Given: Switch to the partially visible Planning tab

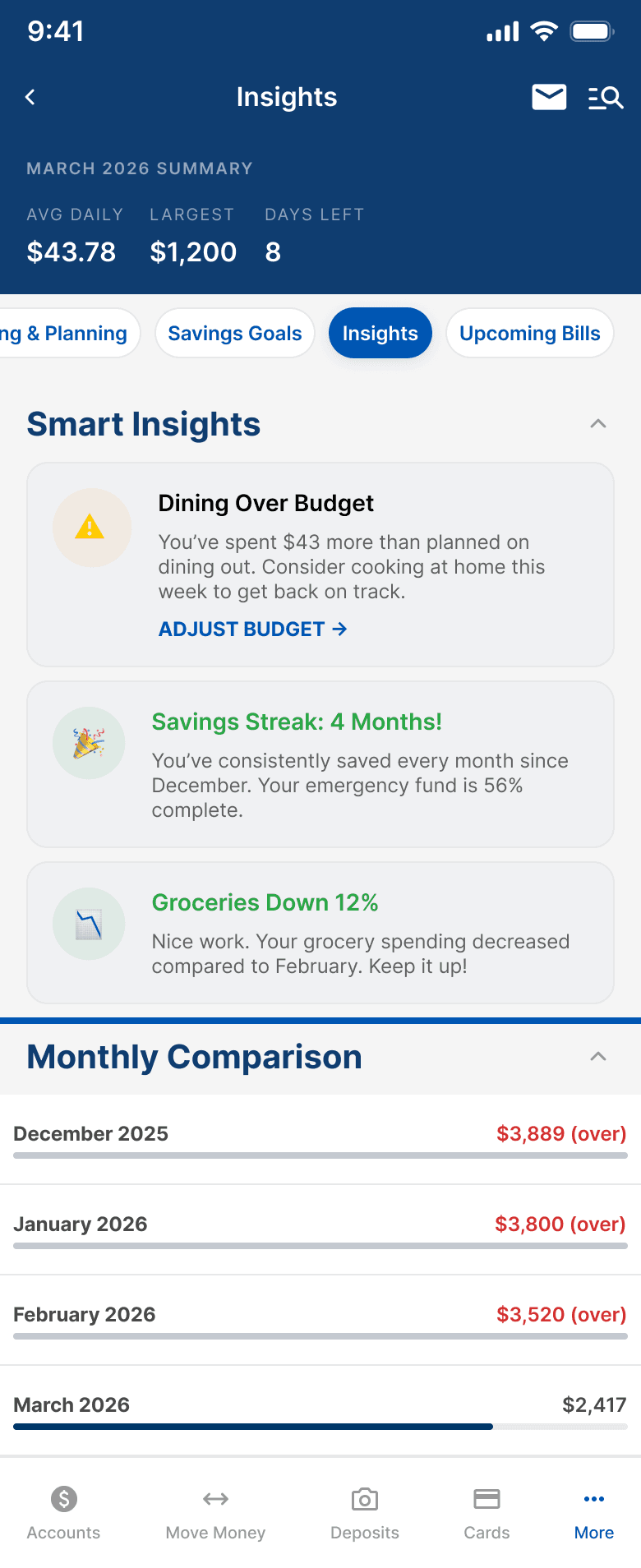Looking at the screenshot, I should coord(66,334).
